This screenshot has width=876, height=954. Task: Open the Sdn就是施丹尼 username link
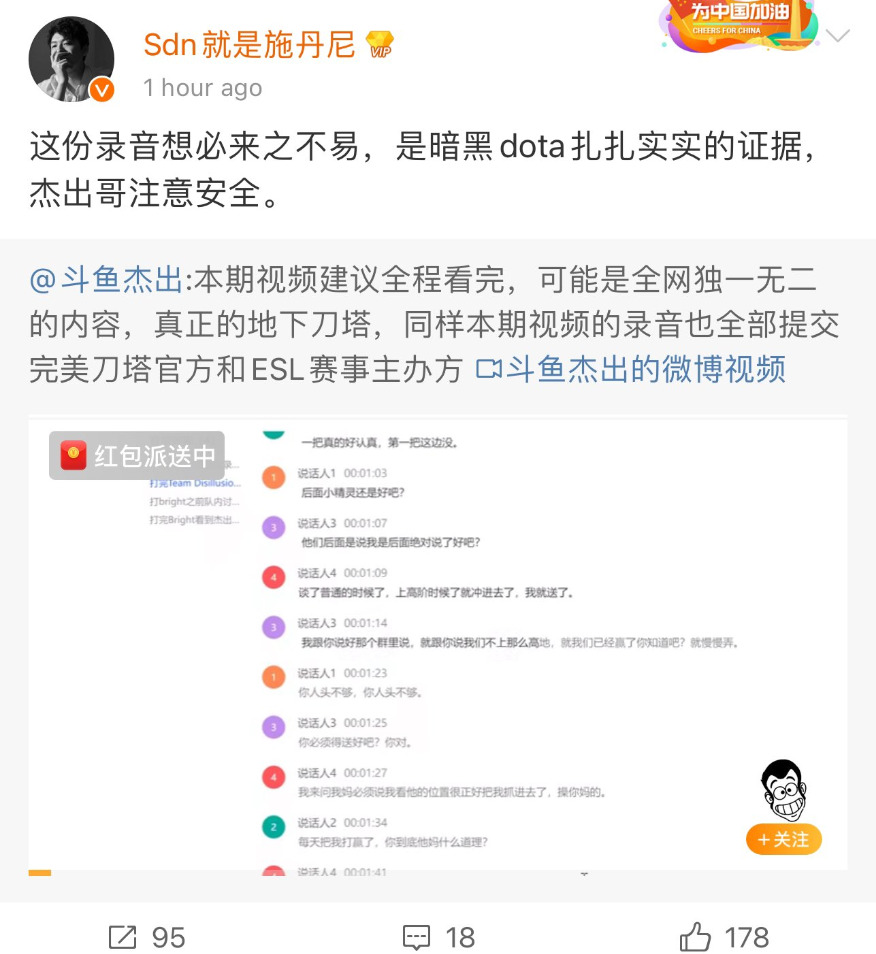[x=250, y=44]
